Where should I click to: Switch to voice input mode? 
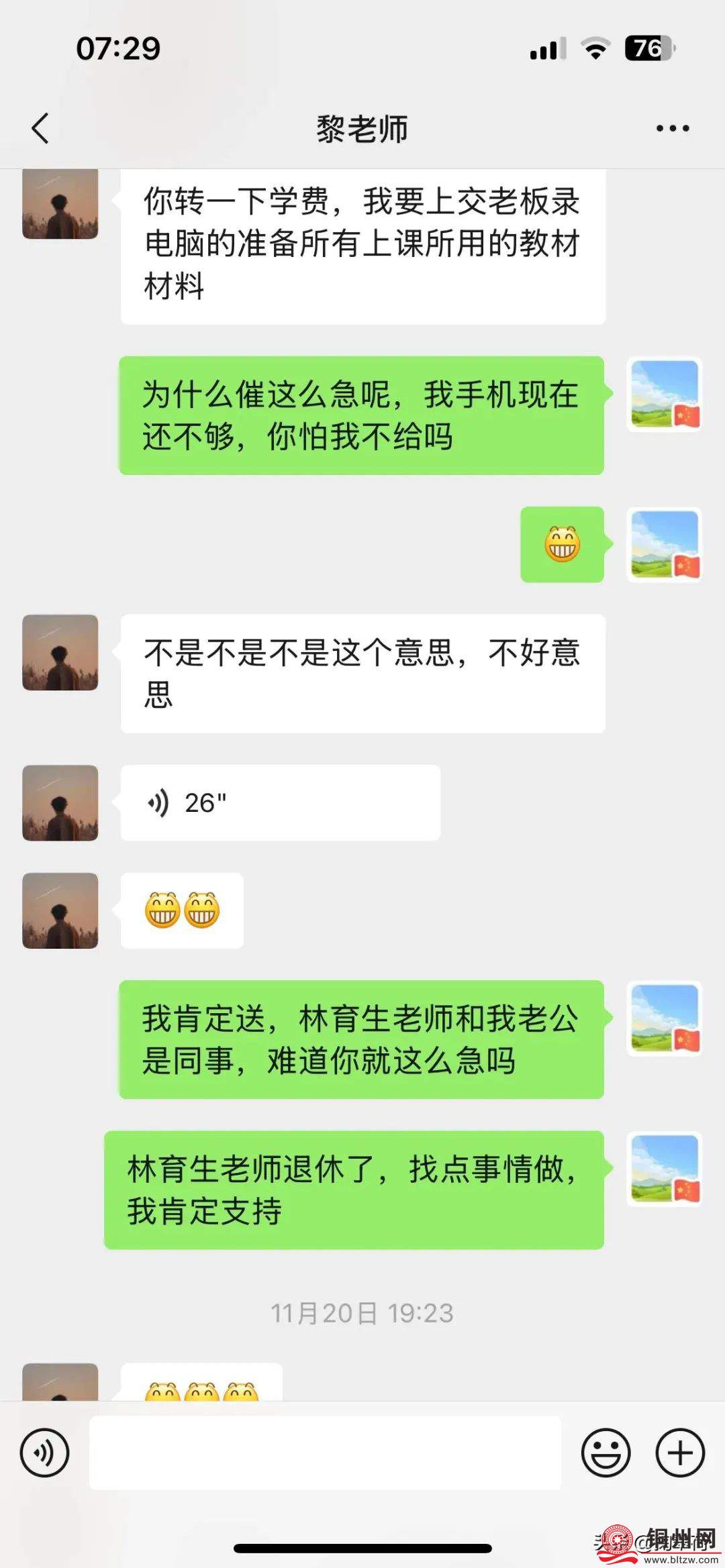pyautogui.click(x=45, y=1453)
